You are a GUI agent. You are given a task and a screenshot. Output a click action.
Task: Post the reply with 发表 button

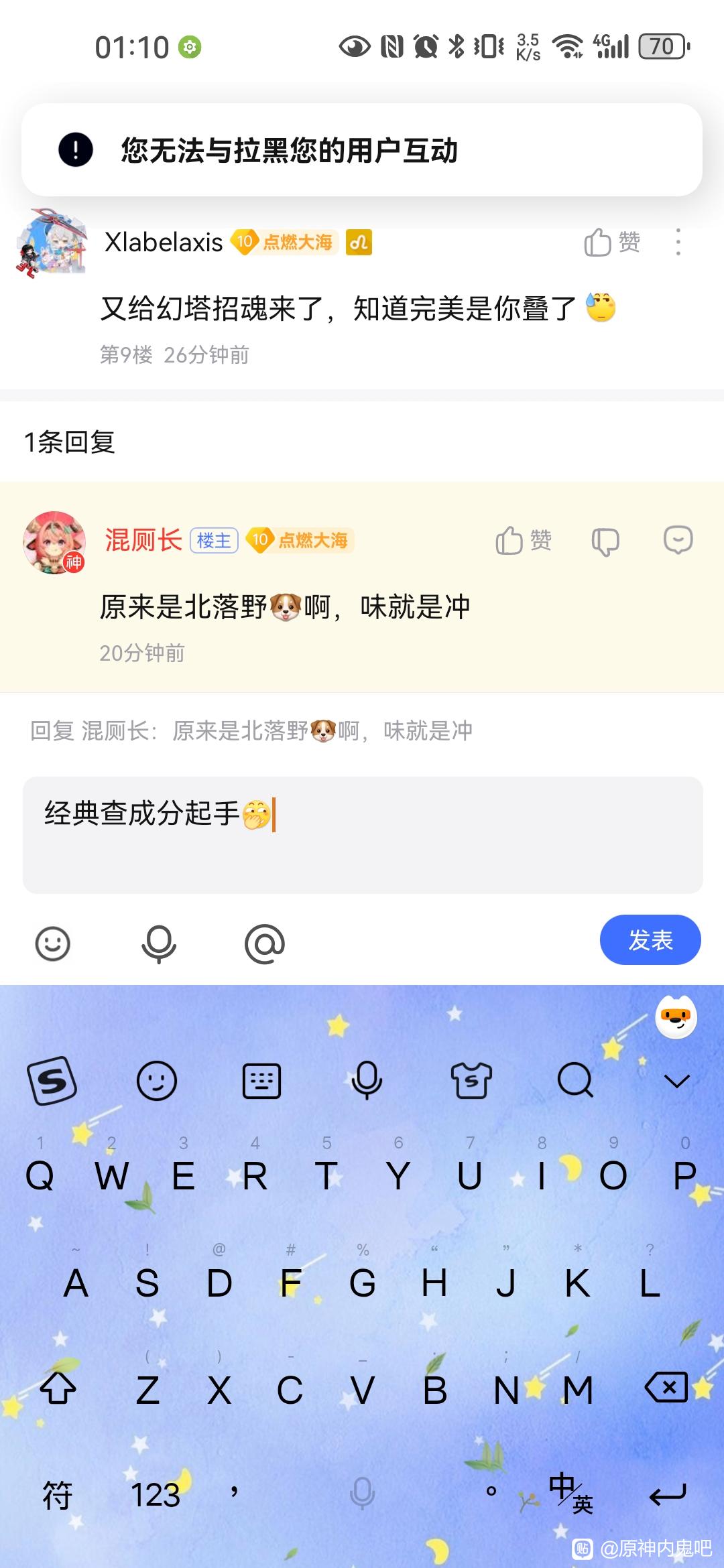tap(650, 939)
